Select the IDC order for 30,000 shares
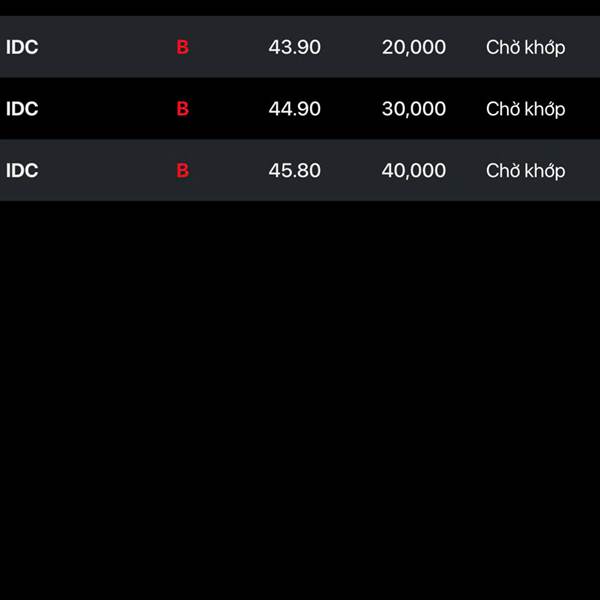This screenshot has width=600, height=600. (300, 108)
